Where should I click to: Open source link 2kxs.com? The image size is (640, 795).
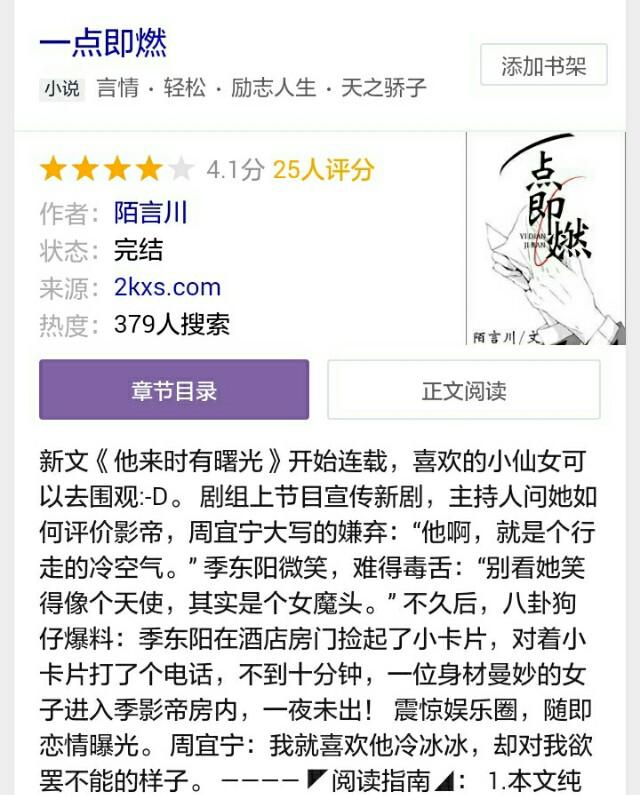pyautogui.click(x=167, y=287)
